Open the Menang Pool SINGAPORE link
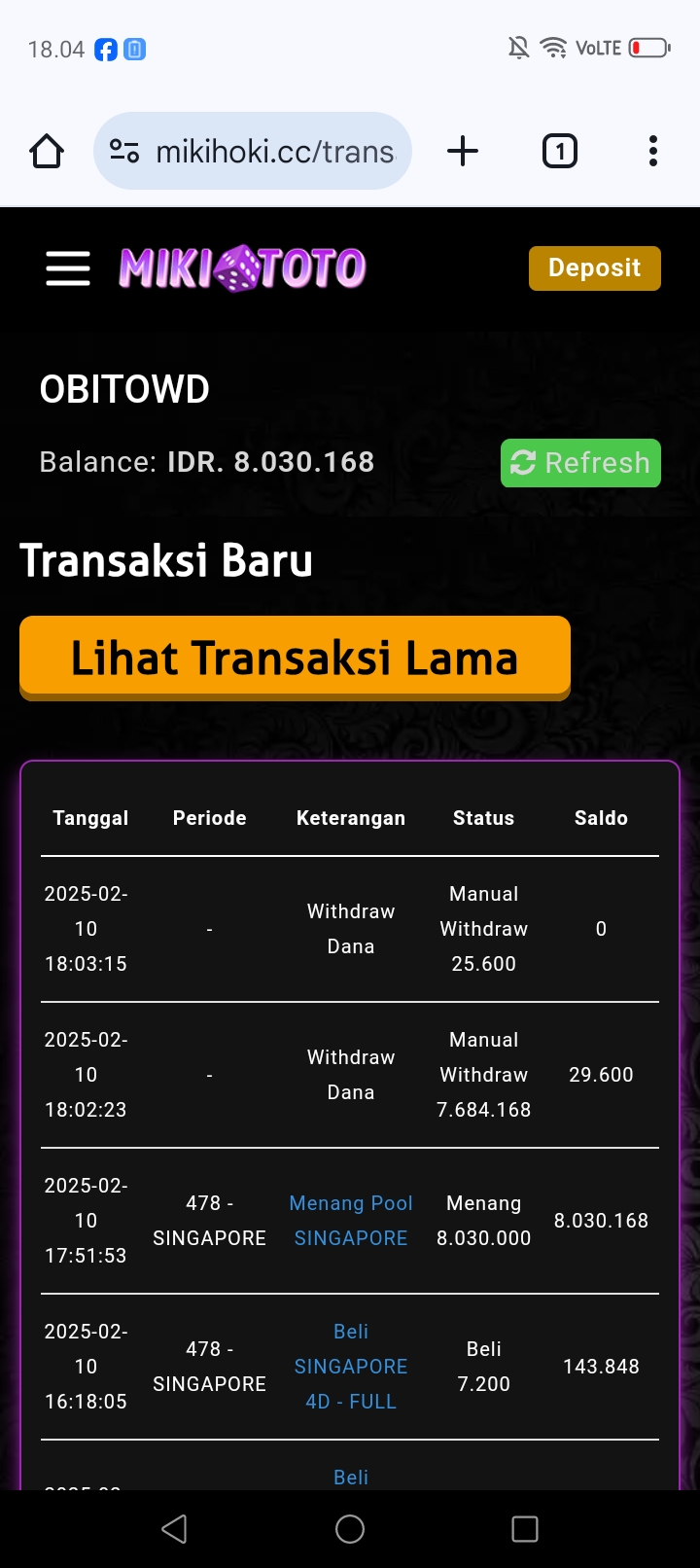The height and width of the screenshot is (1568, 700). (351, 1221)
